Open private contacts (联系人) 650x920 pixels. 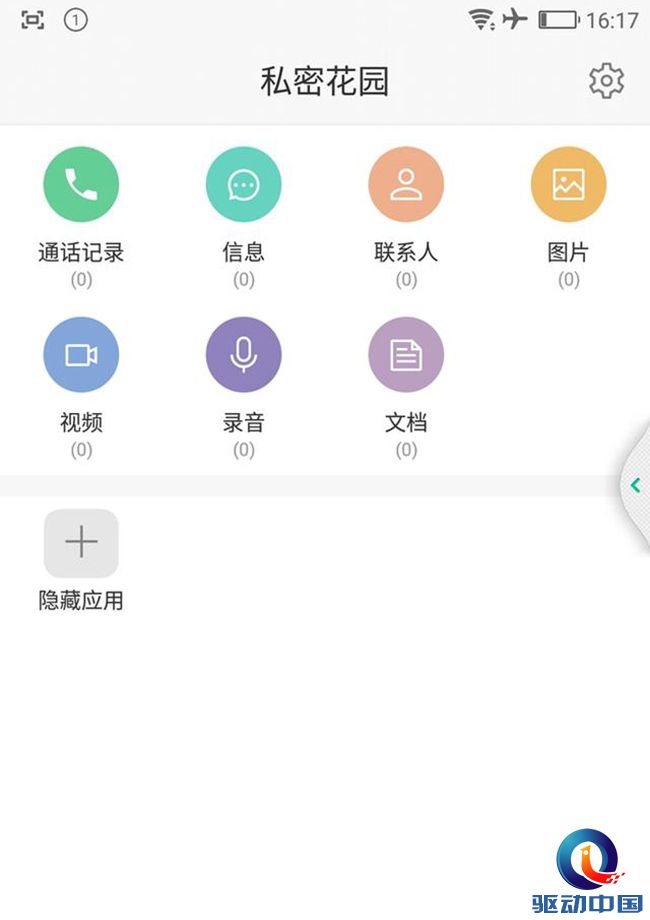pos(406,185)
